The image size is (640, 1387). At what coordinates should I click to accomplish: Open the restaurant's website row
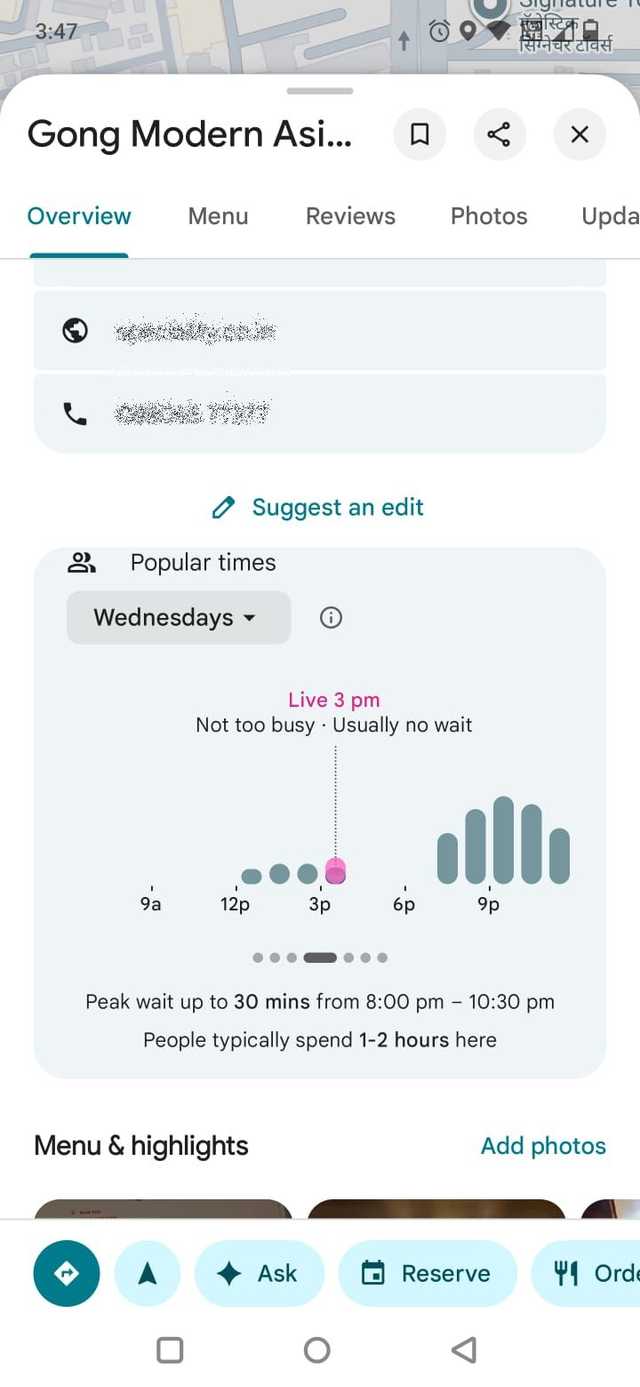[x=319, y=331]
